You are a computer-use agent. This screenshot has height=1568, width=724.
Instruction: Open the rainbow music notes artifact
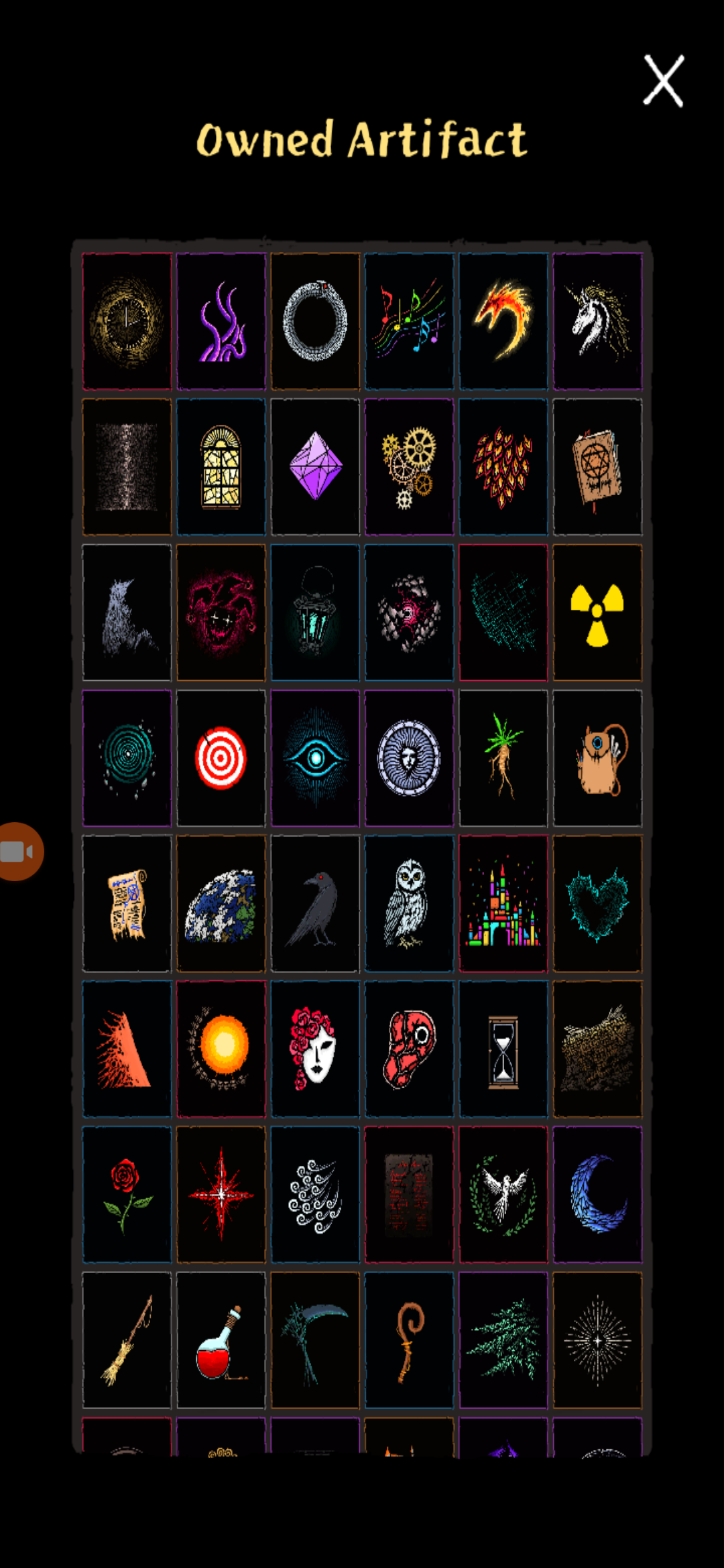(x=410, y=321)
